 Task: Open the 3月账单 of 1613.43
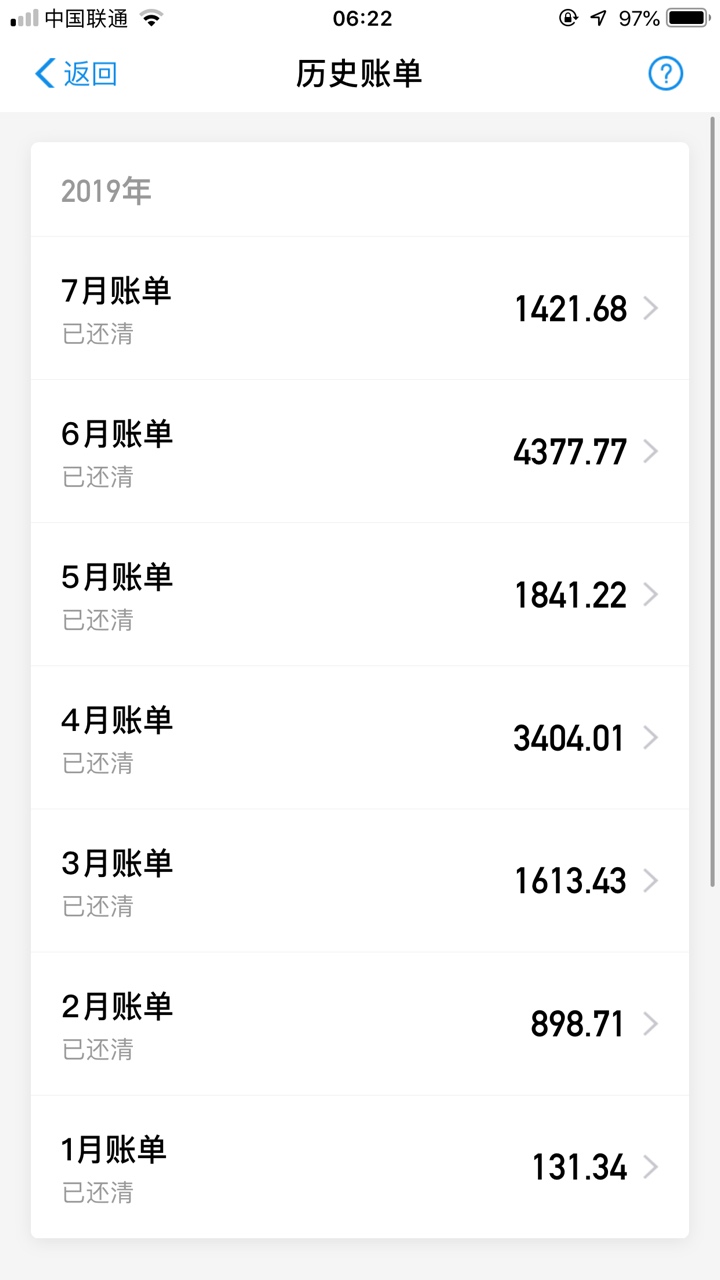[x=360, y=880]
